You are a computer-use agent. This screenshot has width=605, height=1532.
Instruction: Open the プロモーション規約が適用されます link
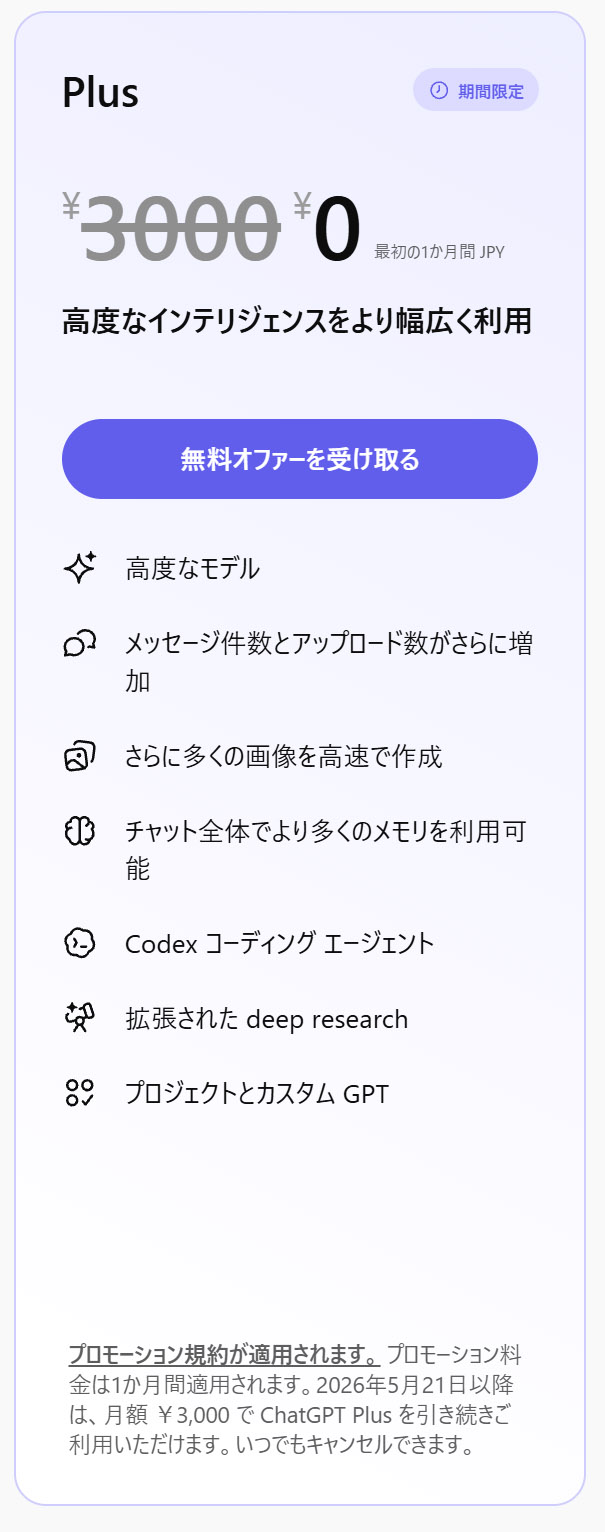(223, 1355)
